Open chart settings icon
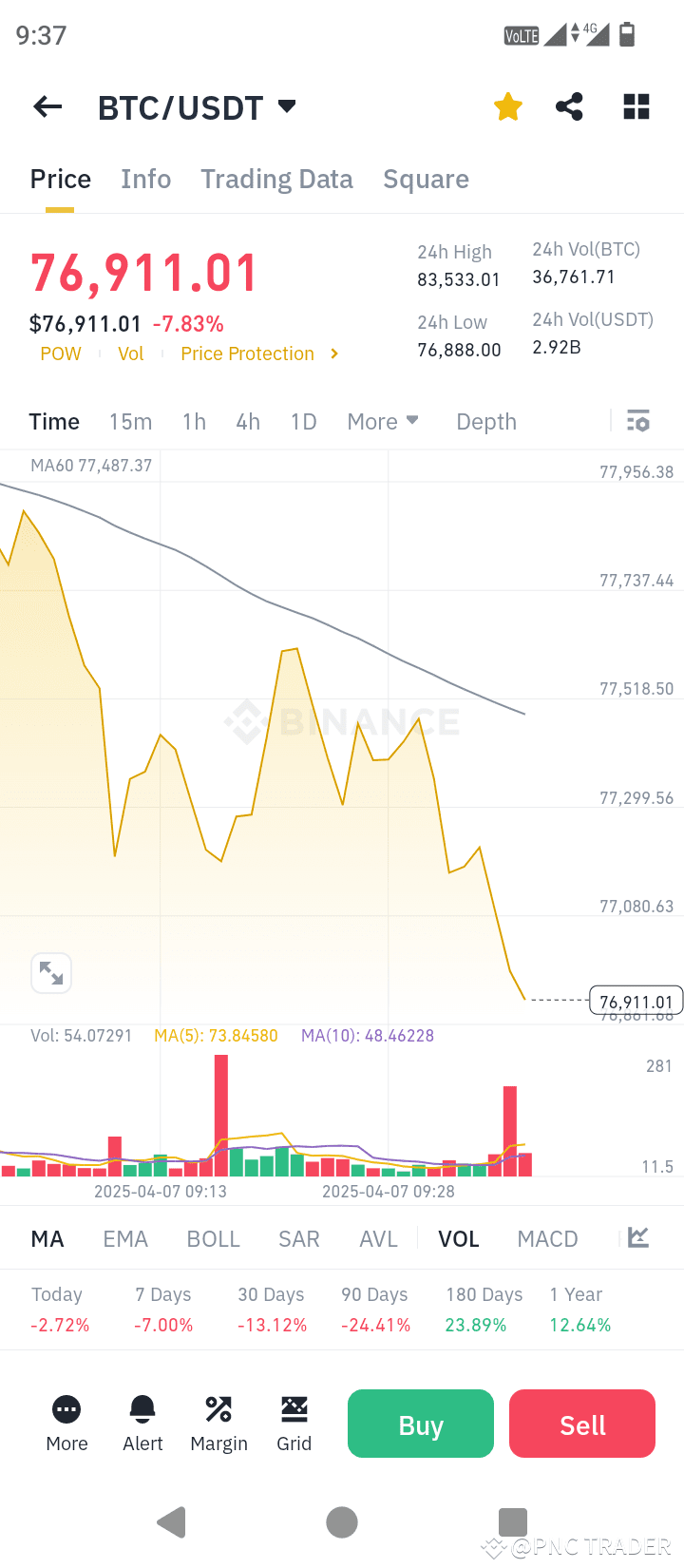 [x=638, y=420]
